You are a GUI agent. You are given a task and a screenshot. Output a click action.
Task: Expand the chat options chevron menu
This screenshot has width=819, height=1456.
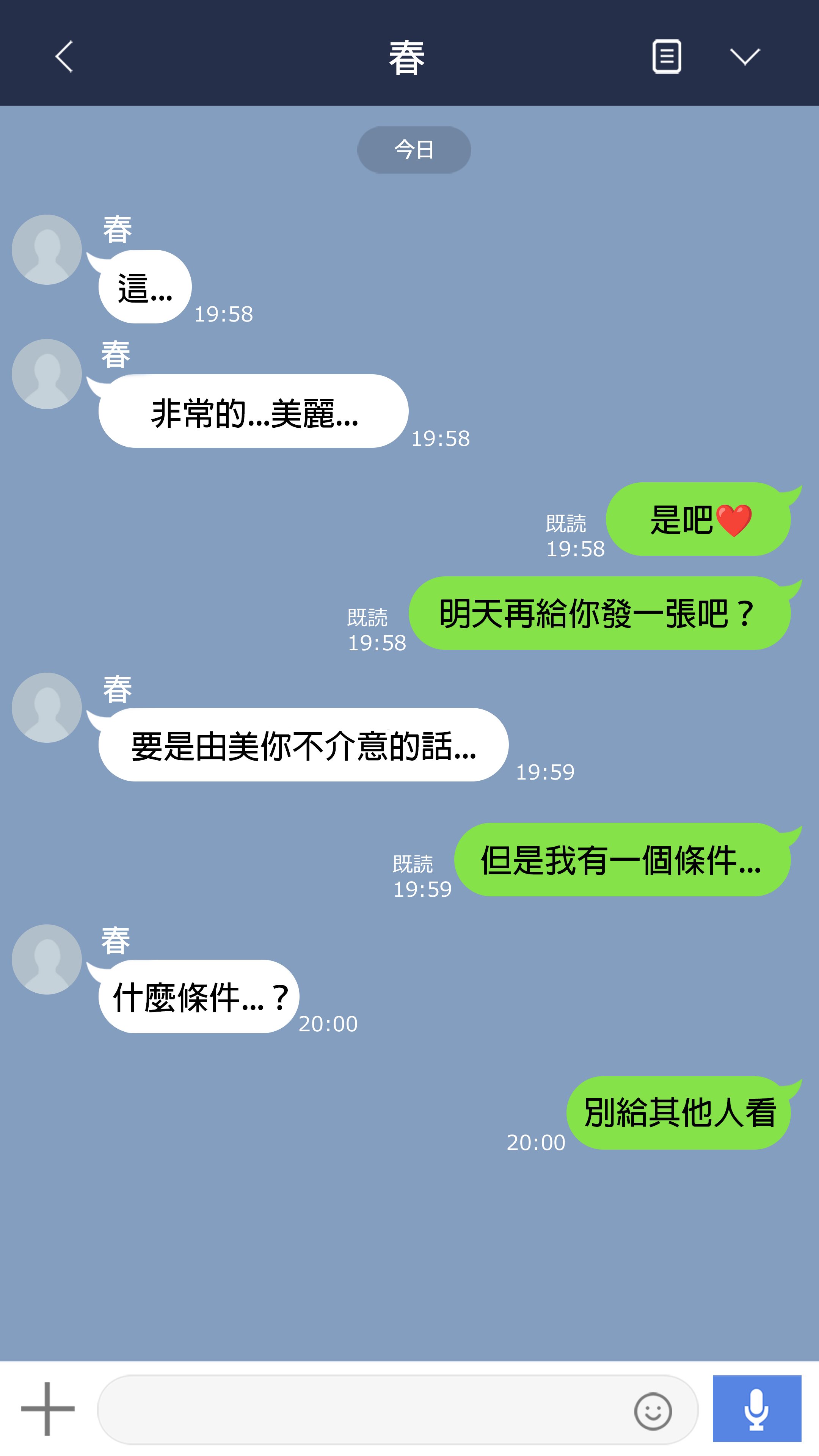[744, 56]
